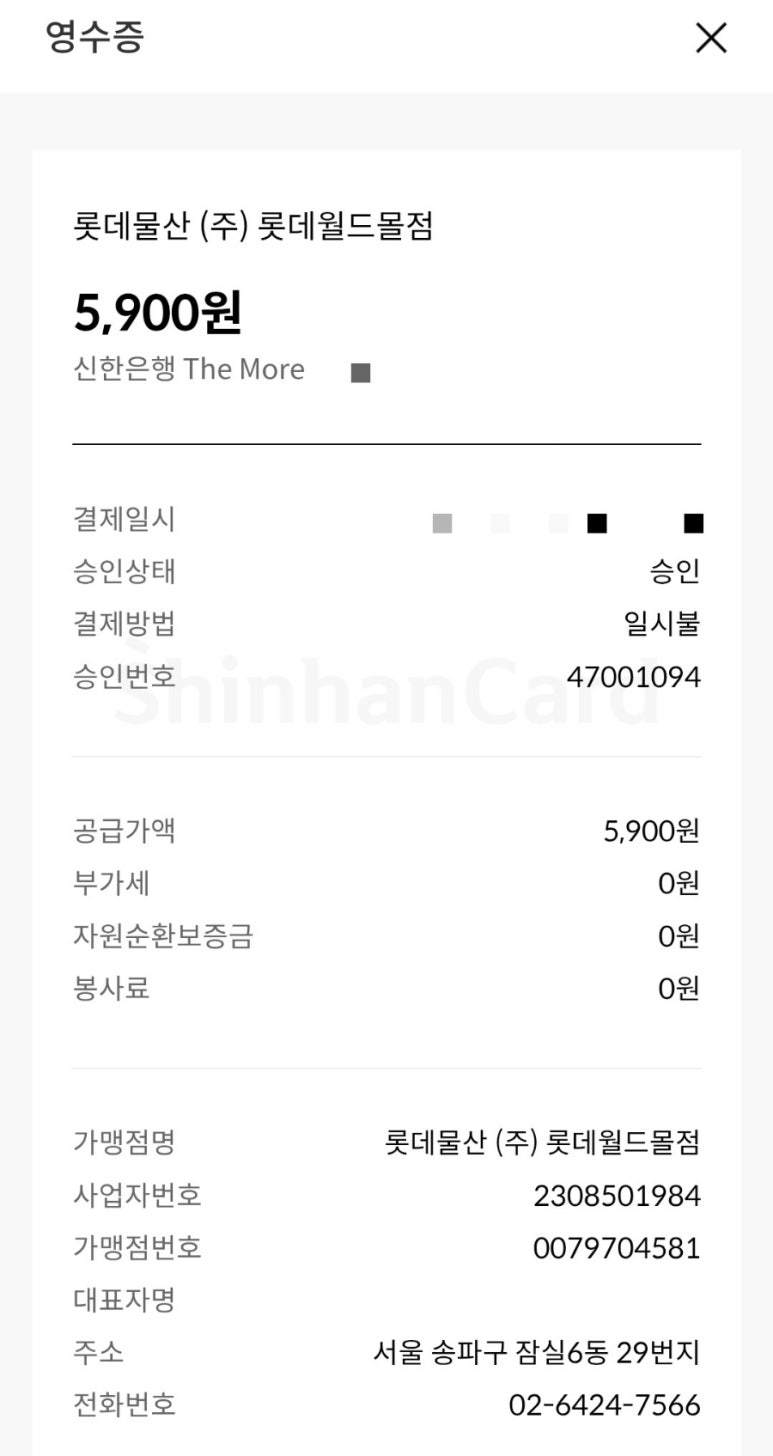Close the receipt screen
This screenshot has height=1456, width=773.
coord(711,38)
